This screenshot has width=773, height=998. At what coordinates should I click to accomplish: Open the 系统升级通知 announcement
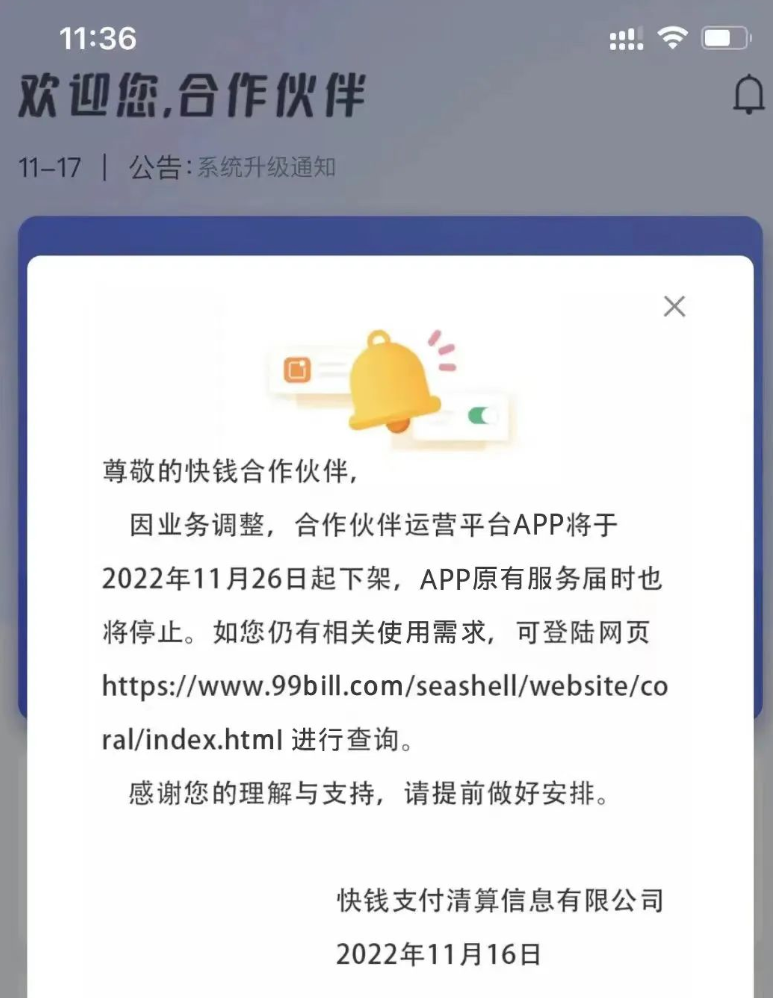tap(265, 167)
